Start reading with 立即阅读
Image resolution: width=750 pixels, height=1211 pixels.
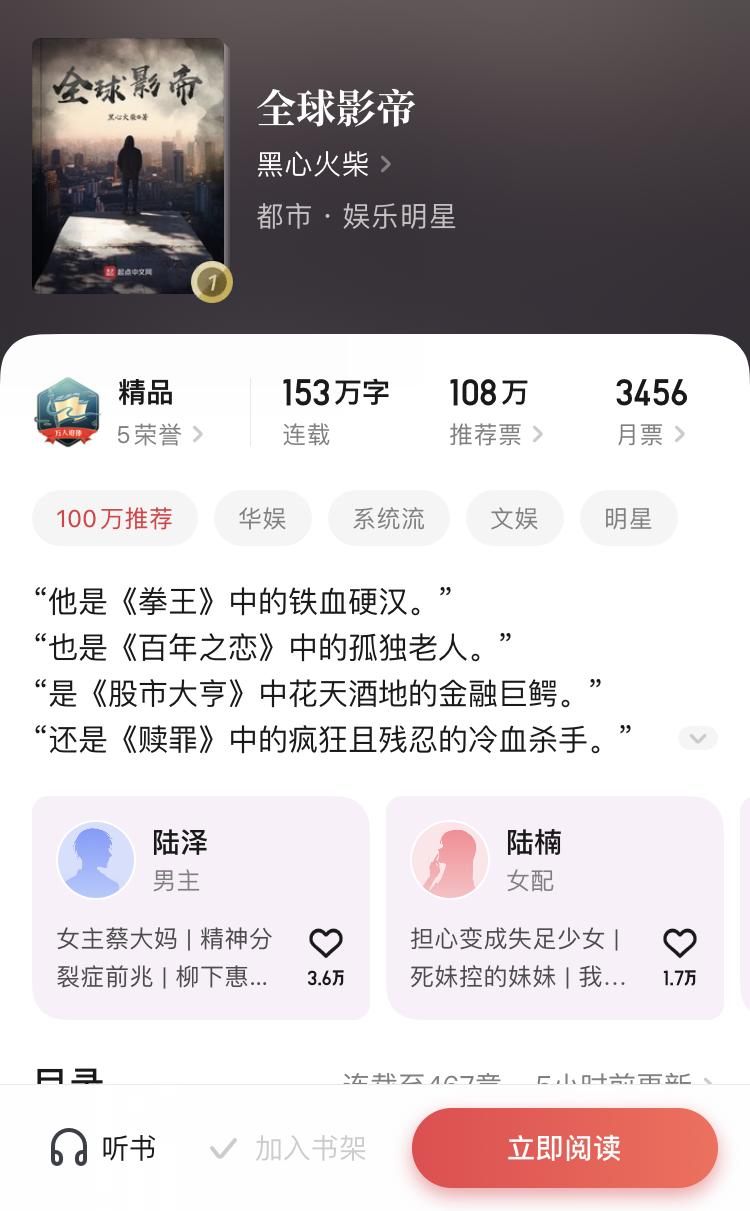(564, 1148)
